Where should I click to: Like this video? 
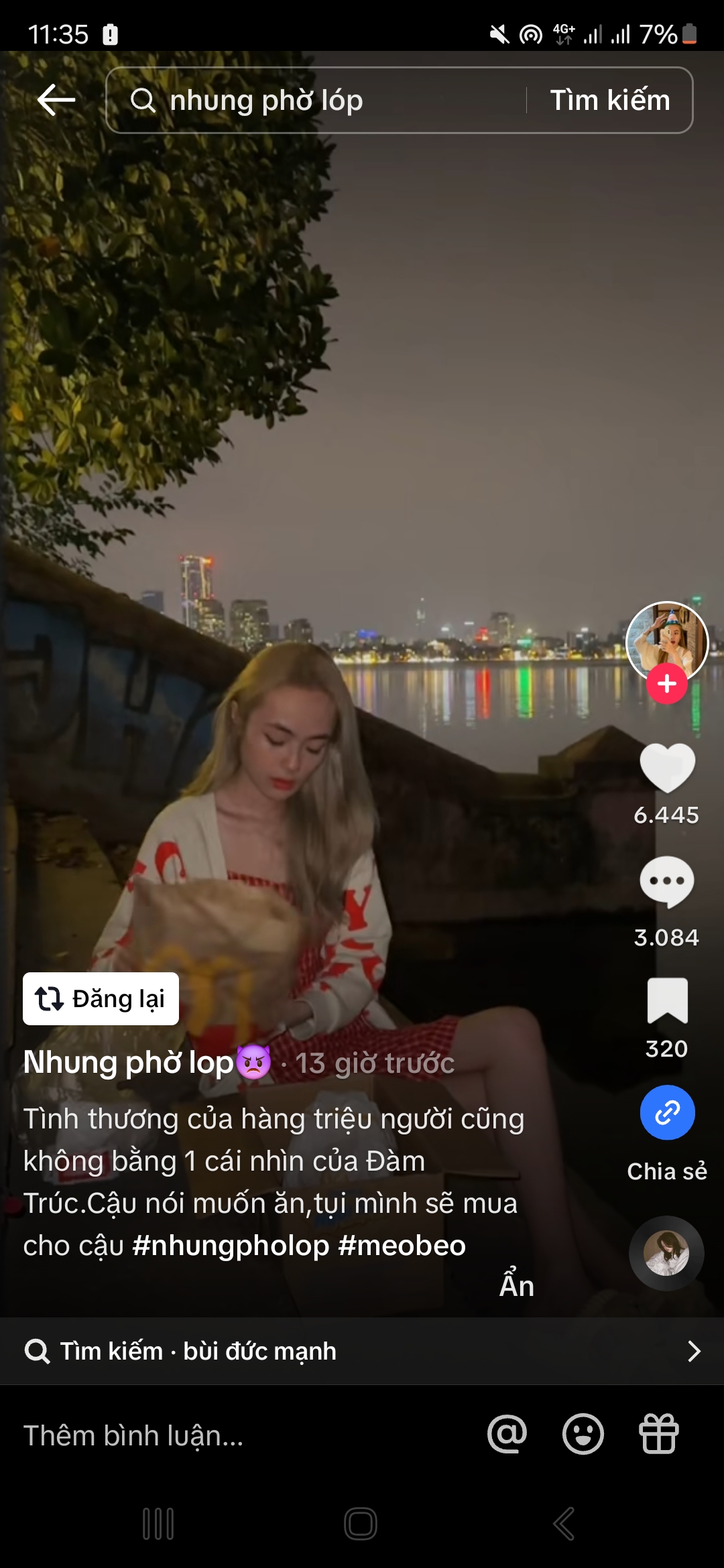666,768
